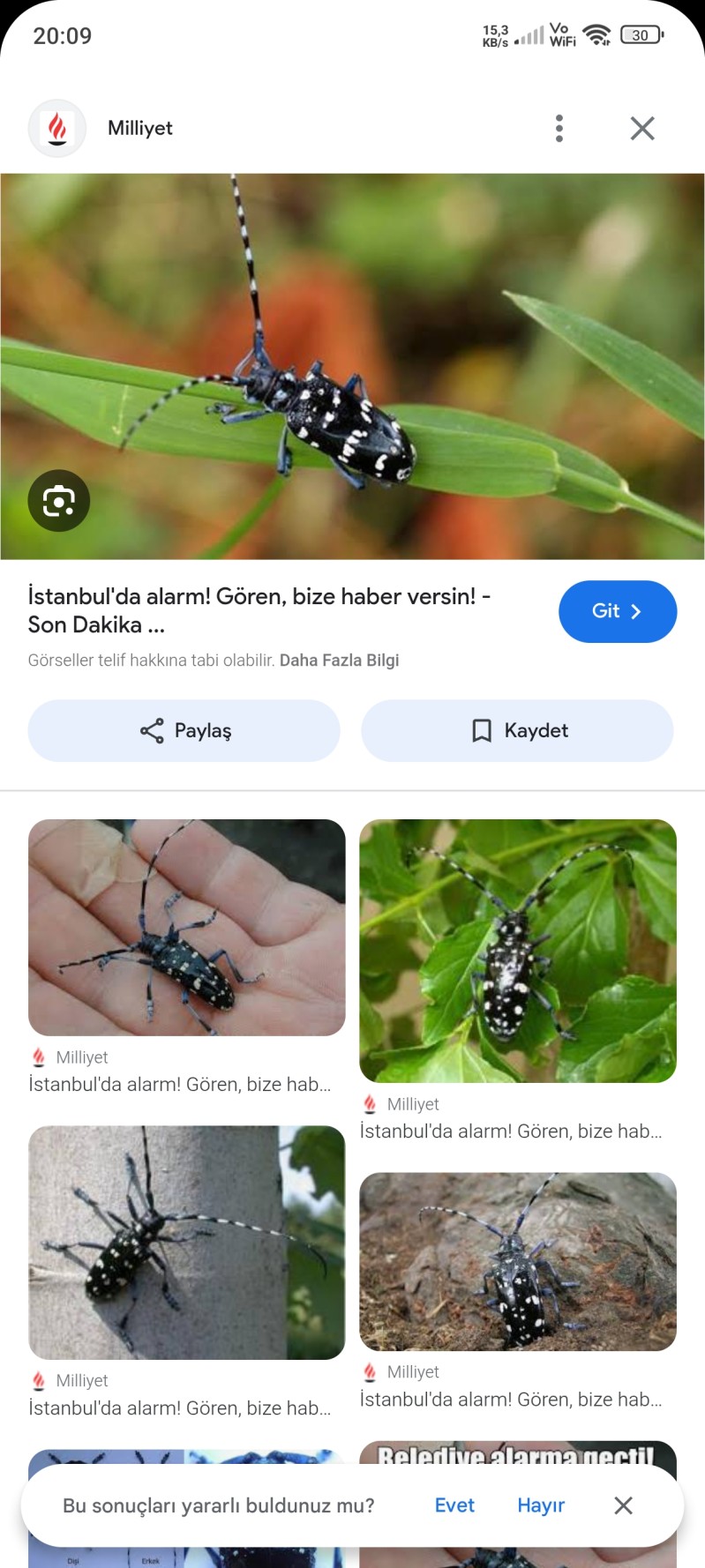
Task: Answer Evet to the feedback prompt
Action: (x=454, y=1505)
